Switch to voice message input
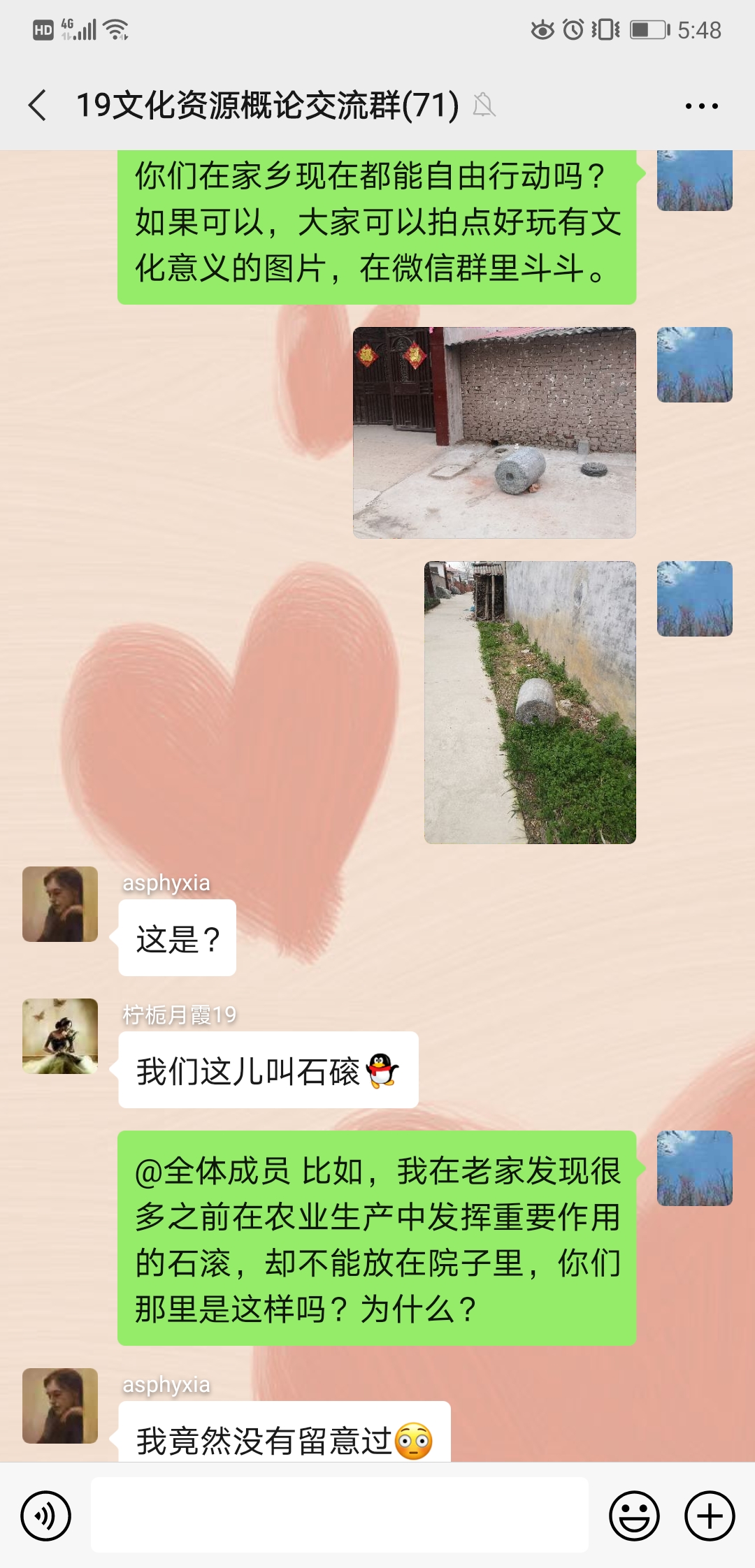755x1568 pixels. (46, 1516)
